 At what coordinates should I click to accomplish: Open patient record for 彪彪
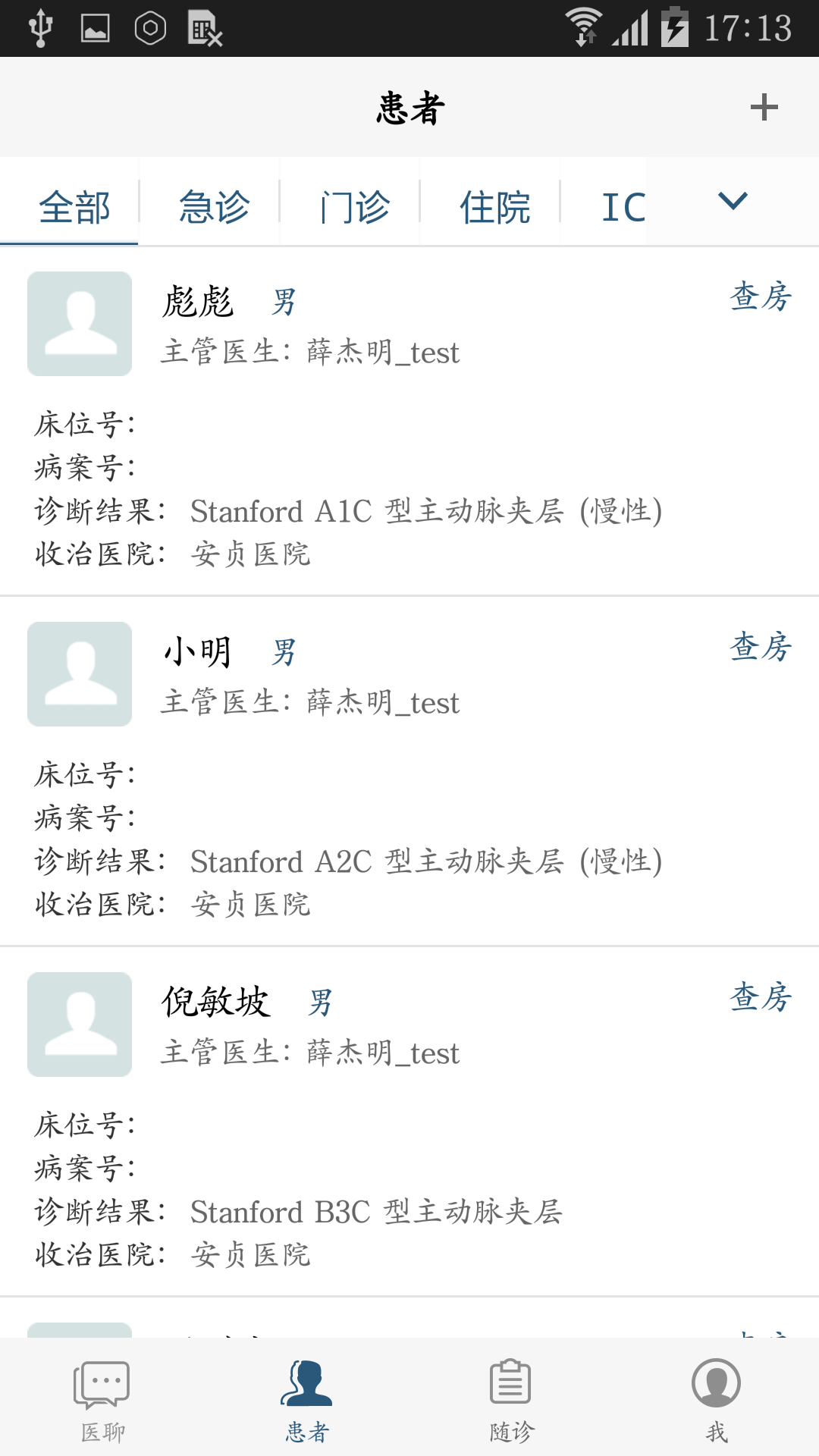pyautogui.click(x=409, y=422)
